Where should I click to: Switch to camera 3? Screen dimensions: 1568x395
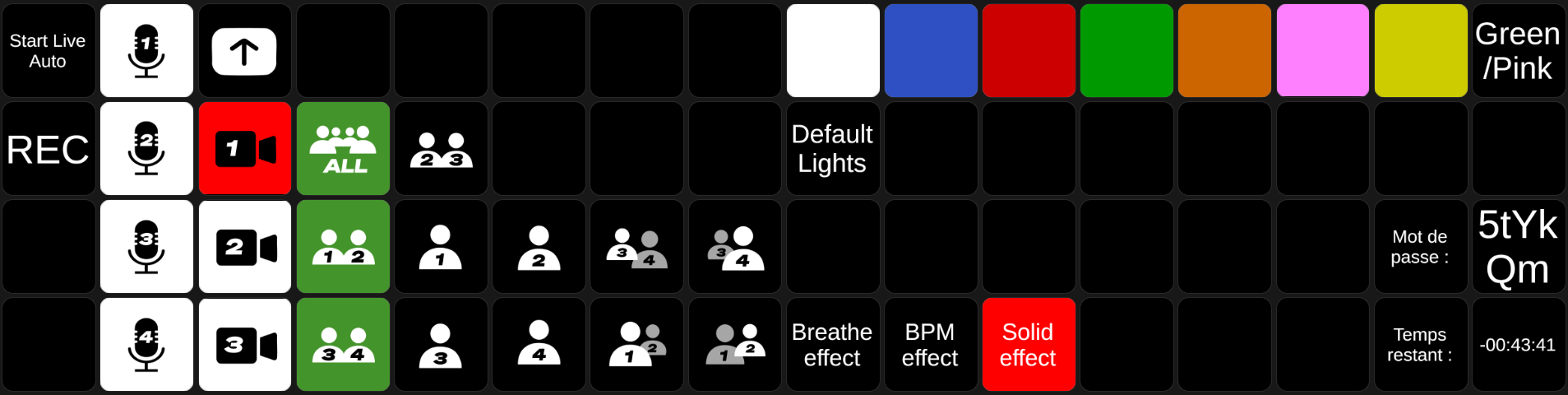point(244,345)
